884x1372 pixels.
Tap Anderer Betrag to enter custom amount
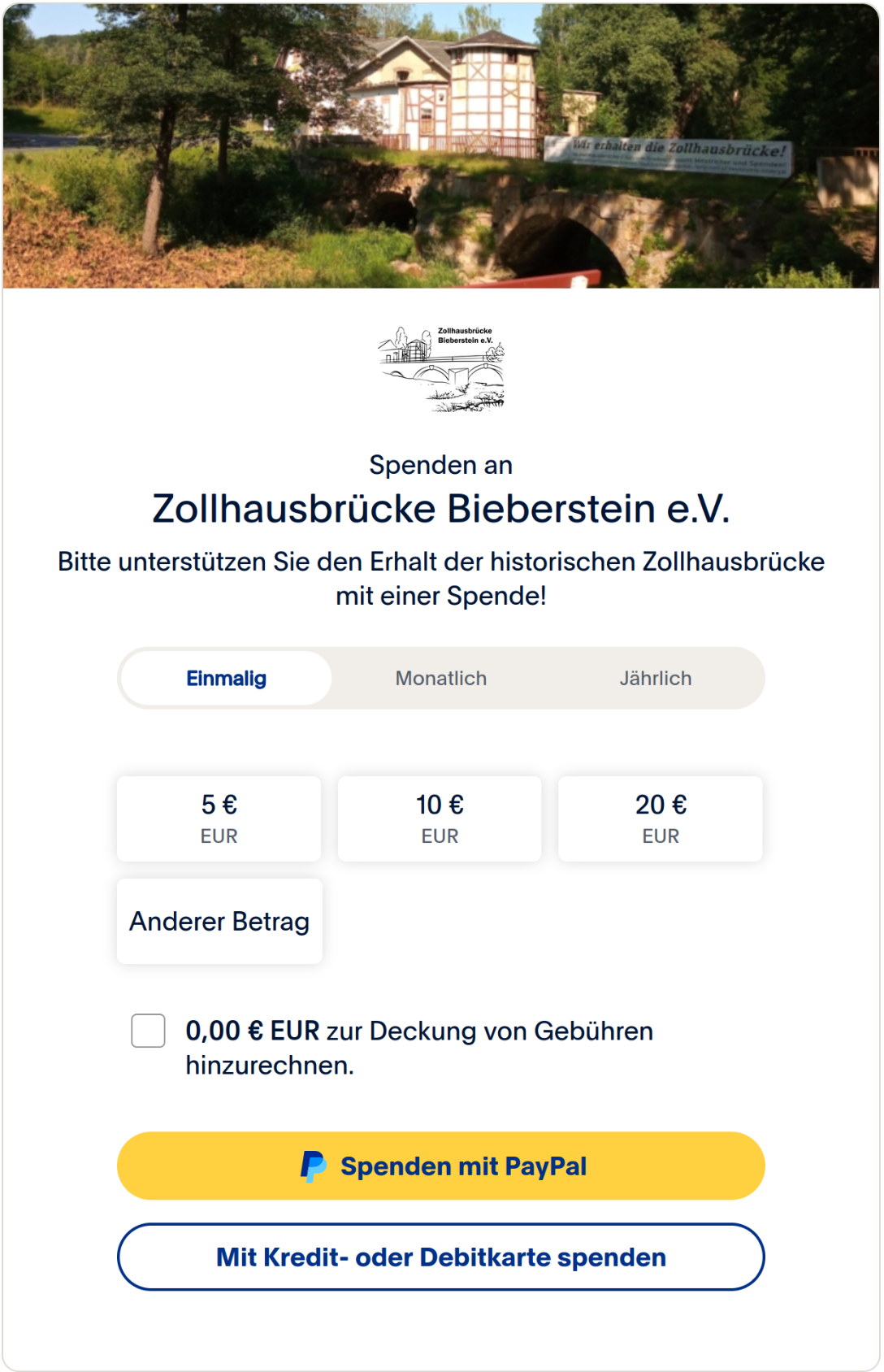[x=219, y=921]
